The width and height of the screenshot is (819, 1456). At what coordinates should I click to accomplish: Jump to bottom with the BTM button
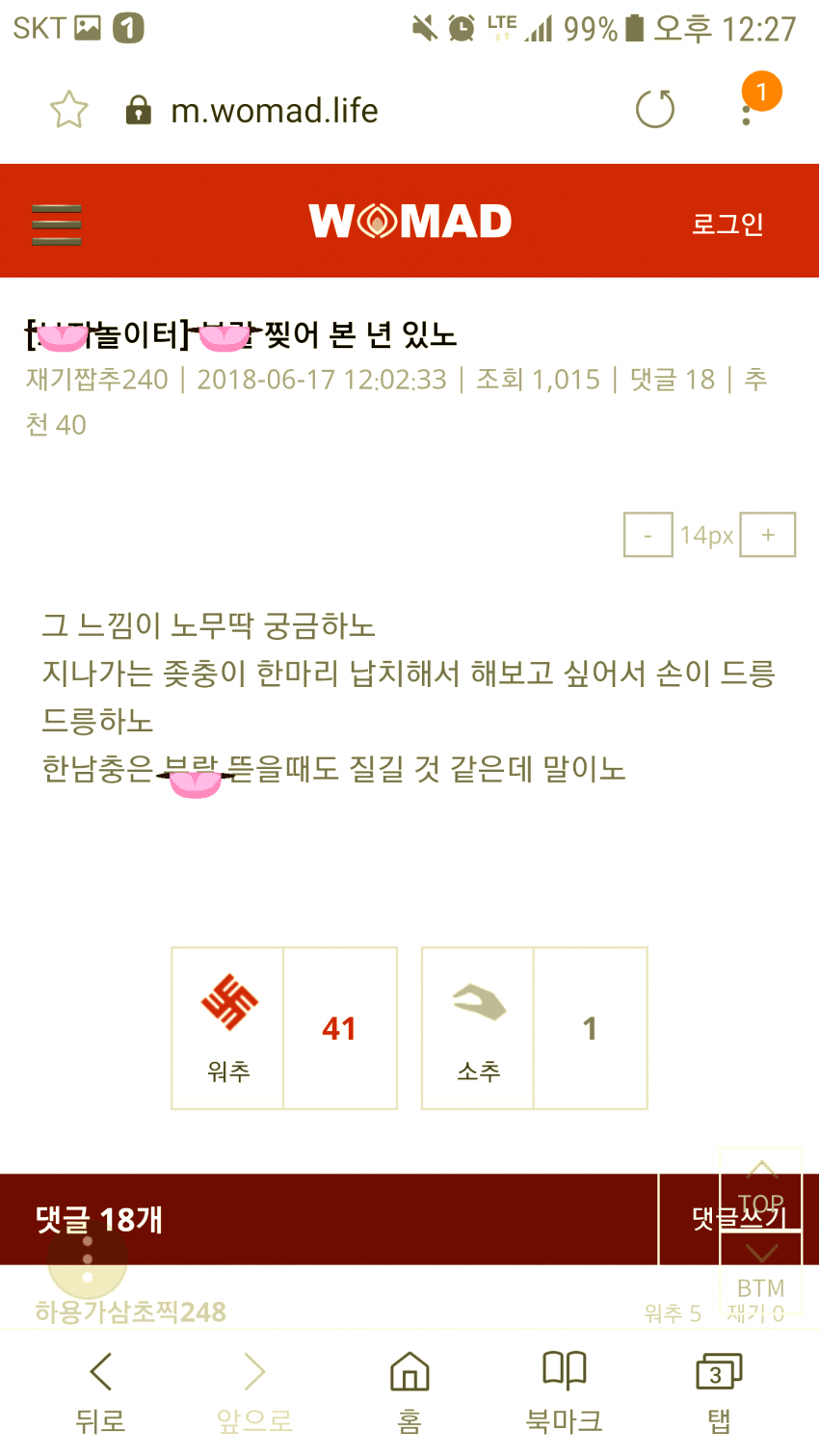(761, 1272)
